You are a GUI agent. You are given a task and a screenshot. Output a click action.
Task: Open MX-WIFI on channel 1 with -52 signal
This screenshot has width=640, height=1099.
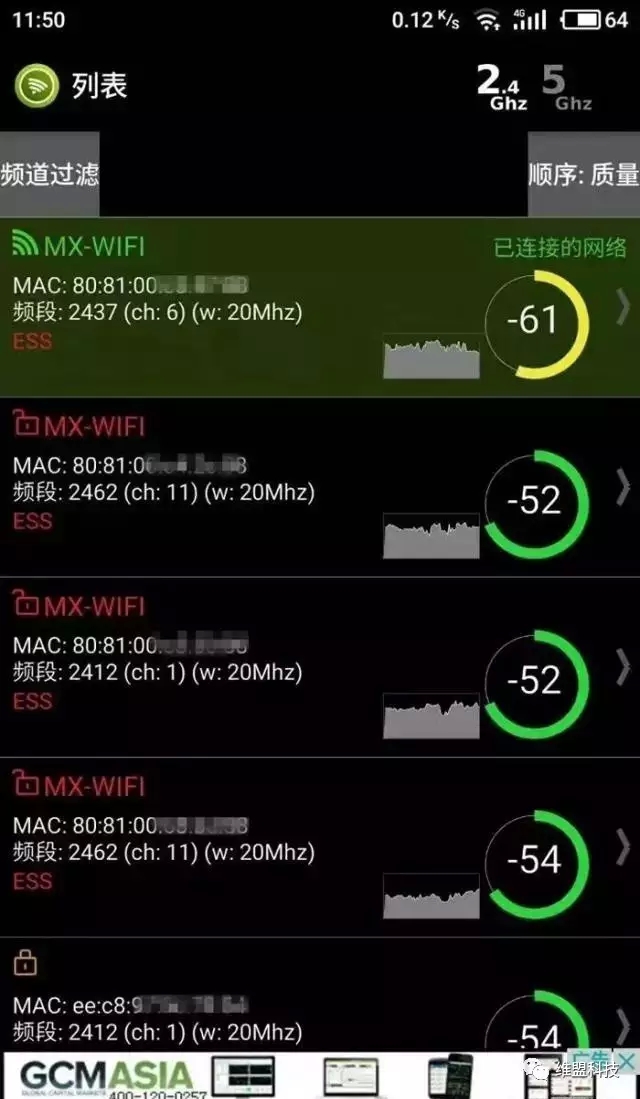click(x=320, y=667)
